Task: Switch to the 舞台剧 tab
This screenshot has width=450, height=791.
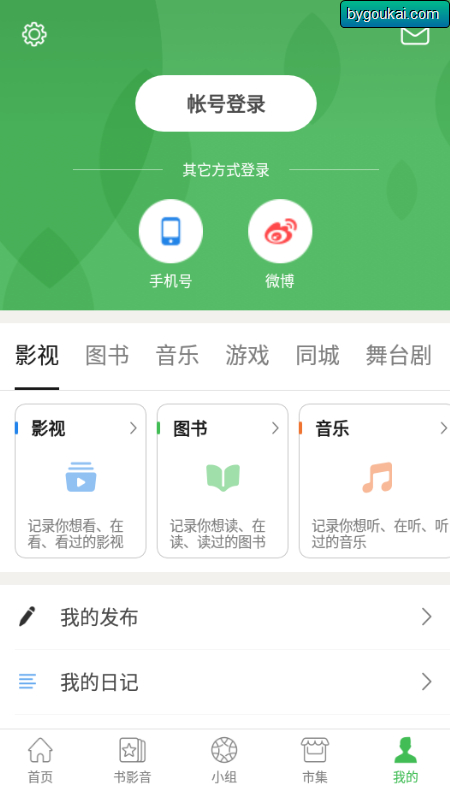Action: click(399, 355)
